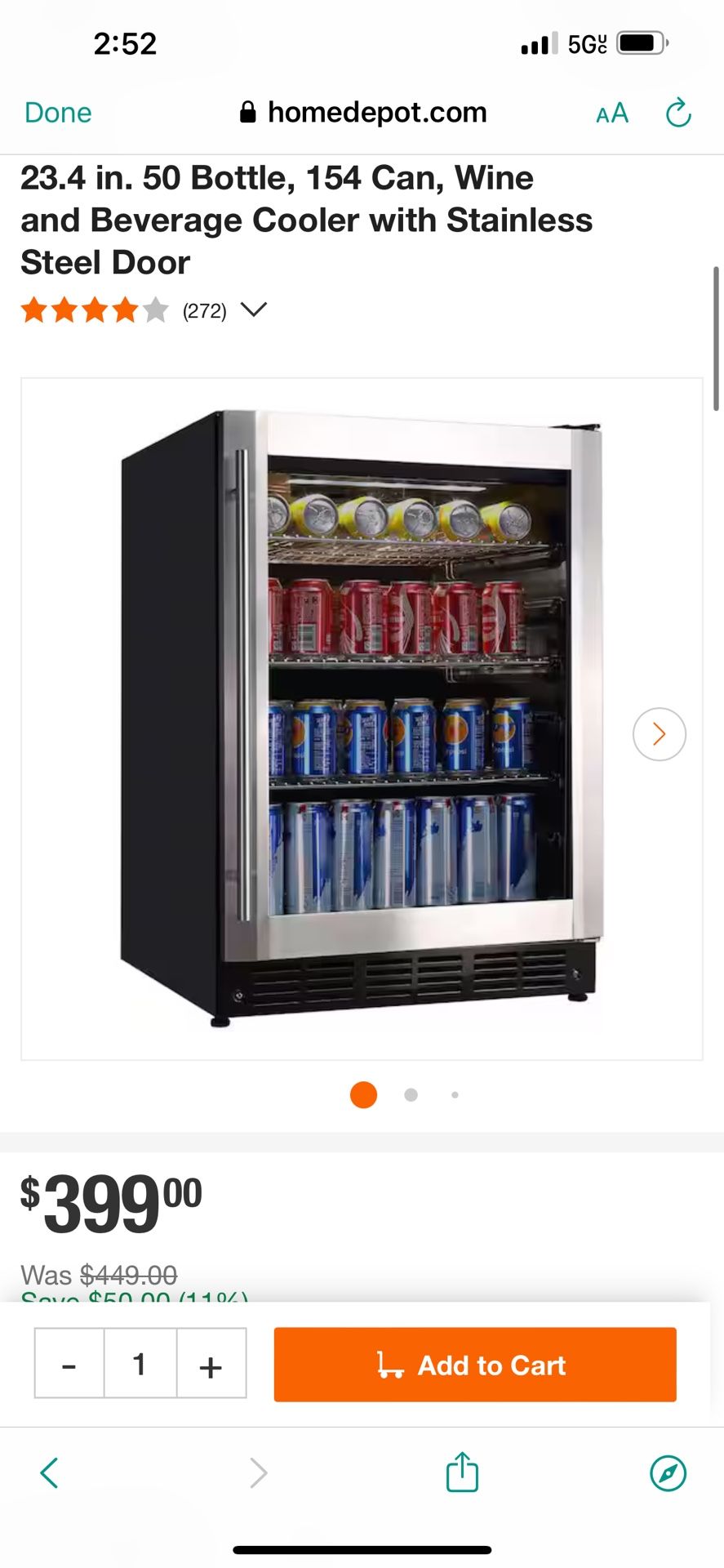Advance to the next product image chevron
The width and height of the screenshot is (724, 1568).
pyautogui.click(x=659, y=734)
